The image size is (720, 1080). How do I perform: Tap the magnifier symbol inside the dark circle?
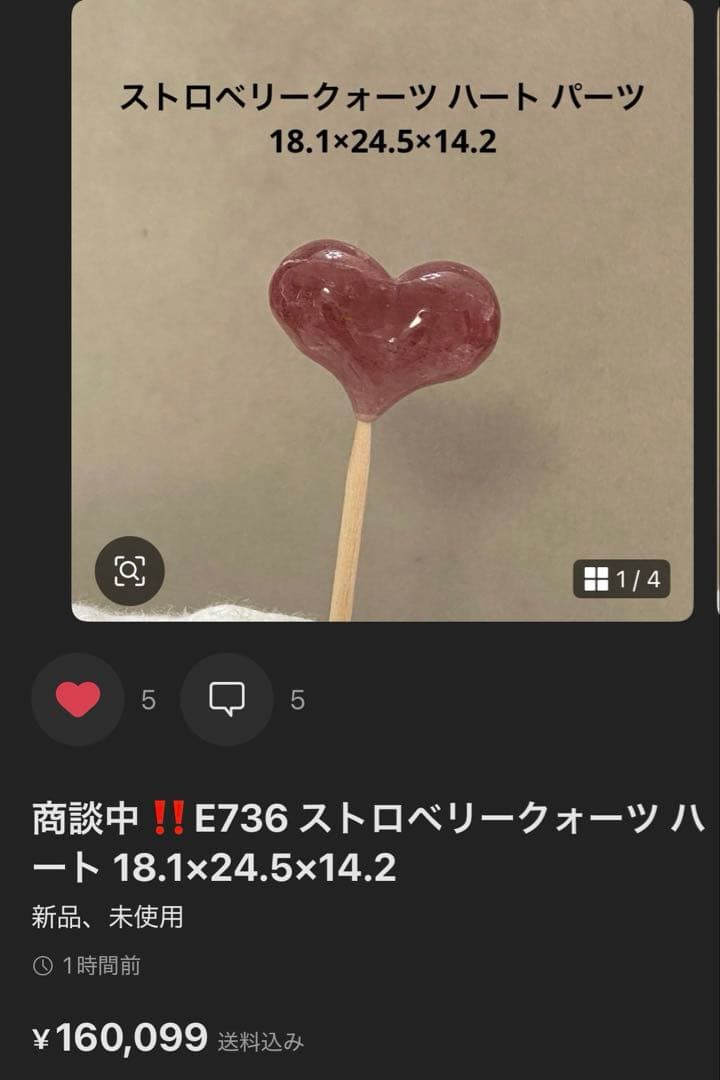pyautogui.click(x=130, y=572)
